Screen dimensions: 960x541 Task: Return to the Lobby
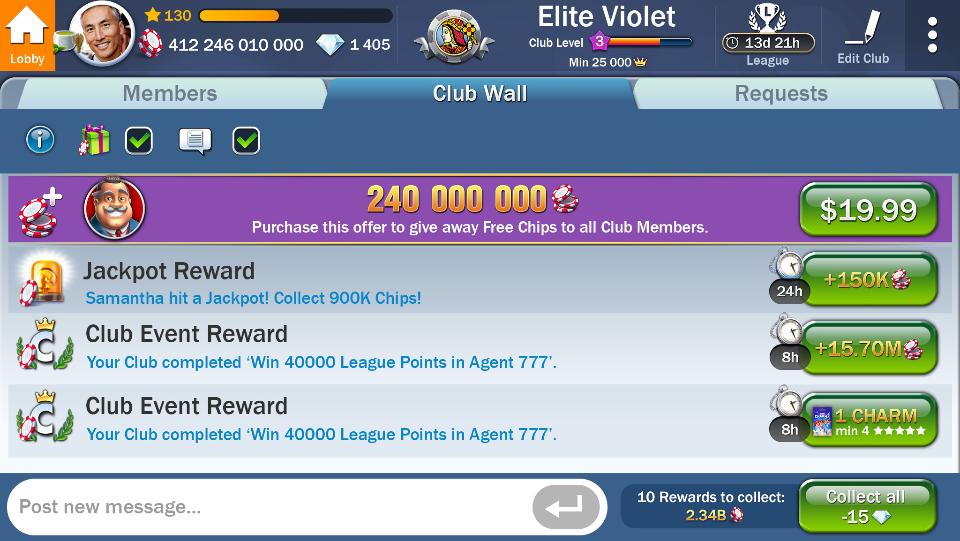click(x=27, y=35)
